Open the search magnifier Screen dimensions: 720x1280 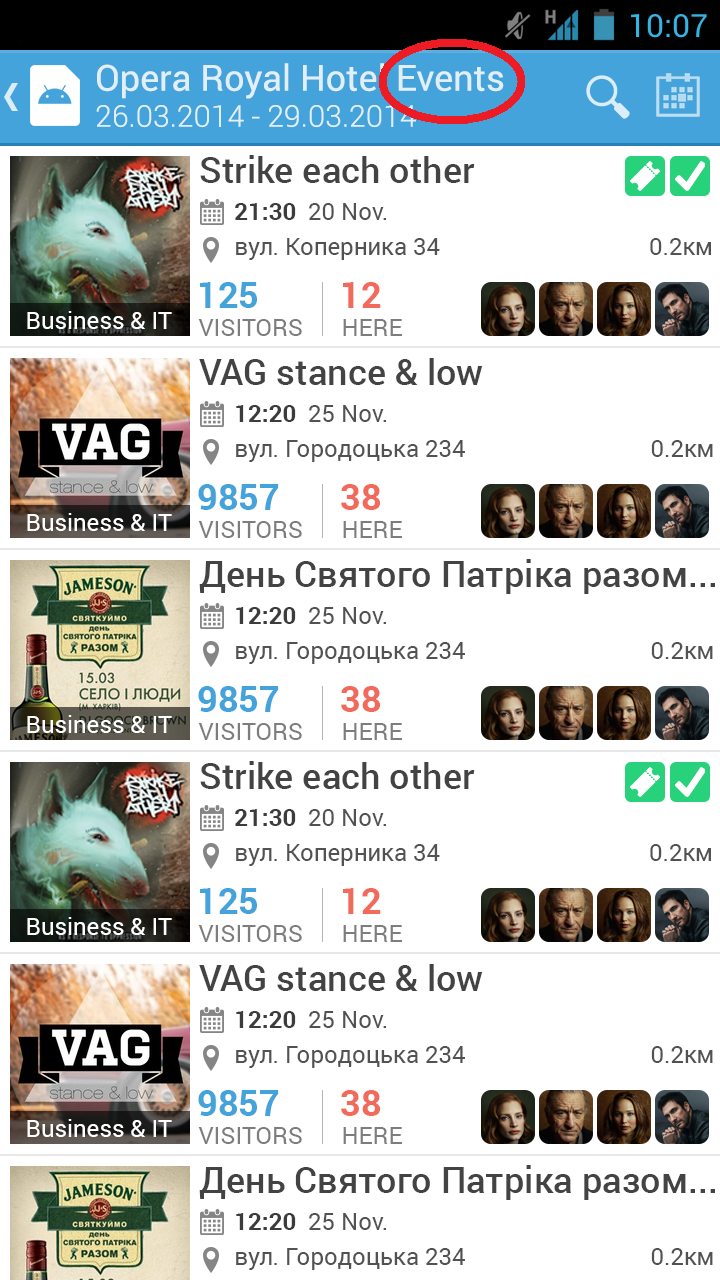[x=606, y=96]
